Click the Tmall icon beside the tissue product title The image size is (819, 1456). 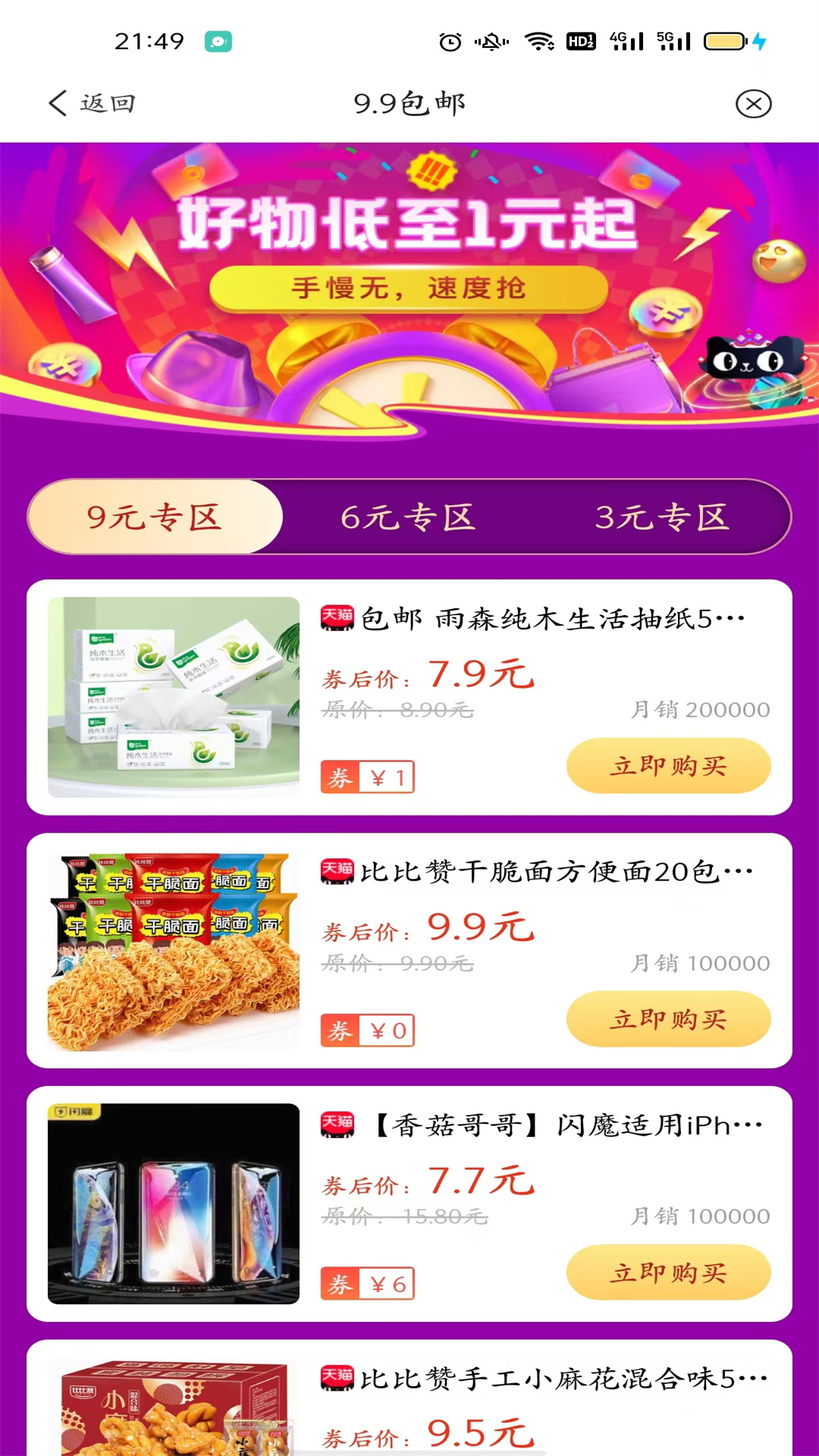[336, 617]
